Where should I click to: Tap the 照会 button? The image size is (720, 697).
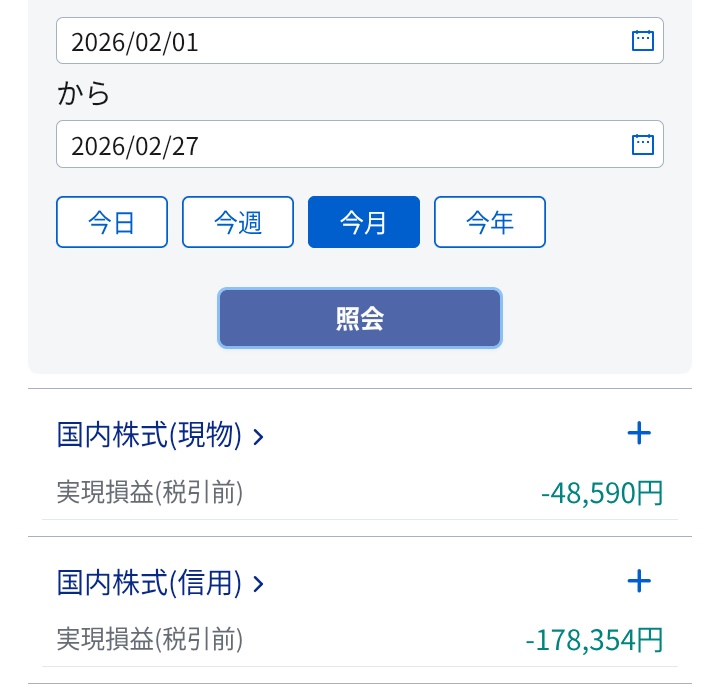[360, 318]
